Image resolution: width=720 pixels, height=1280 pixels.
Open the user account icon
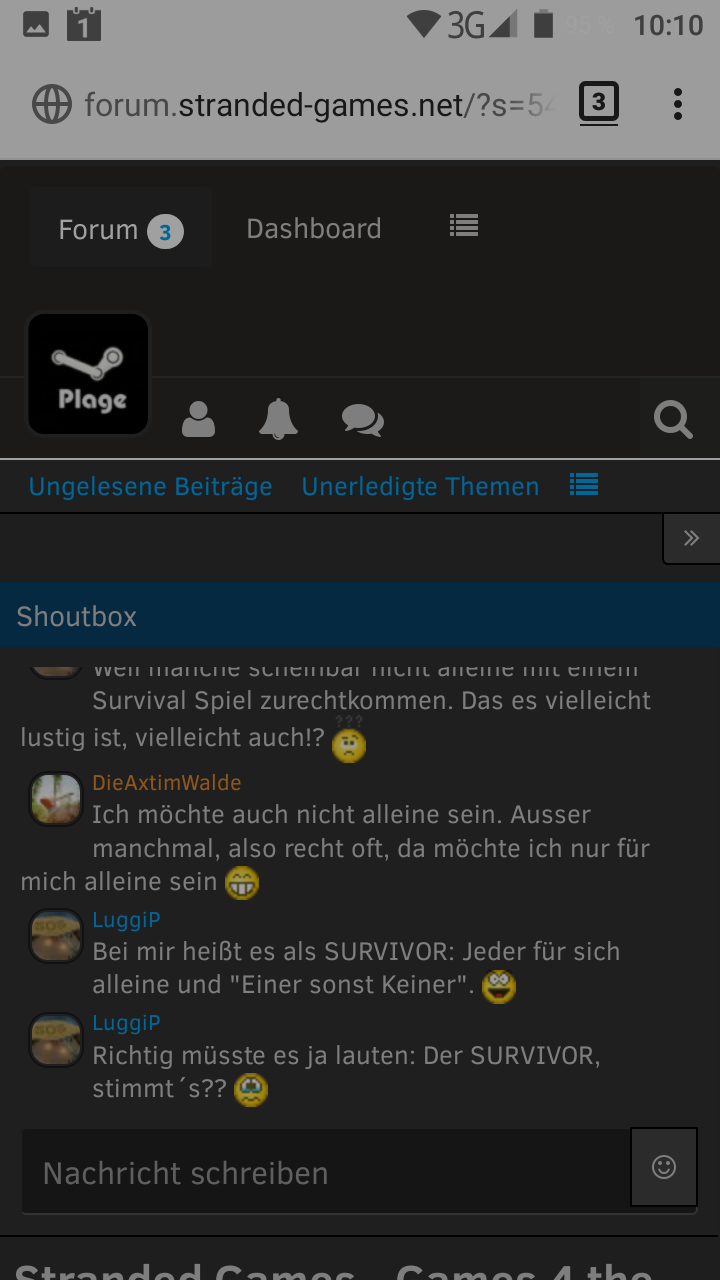[199, 420]
